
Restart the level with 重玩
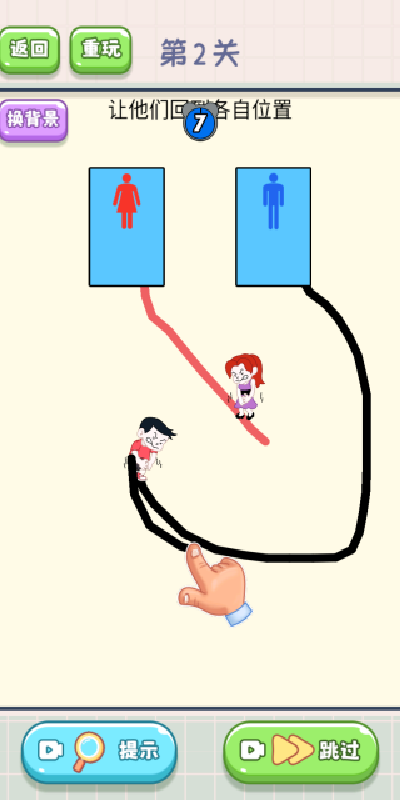tap(101, 50)
